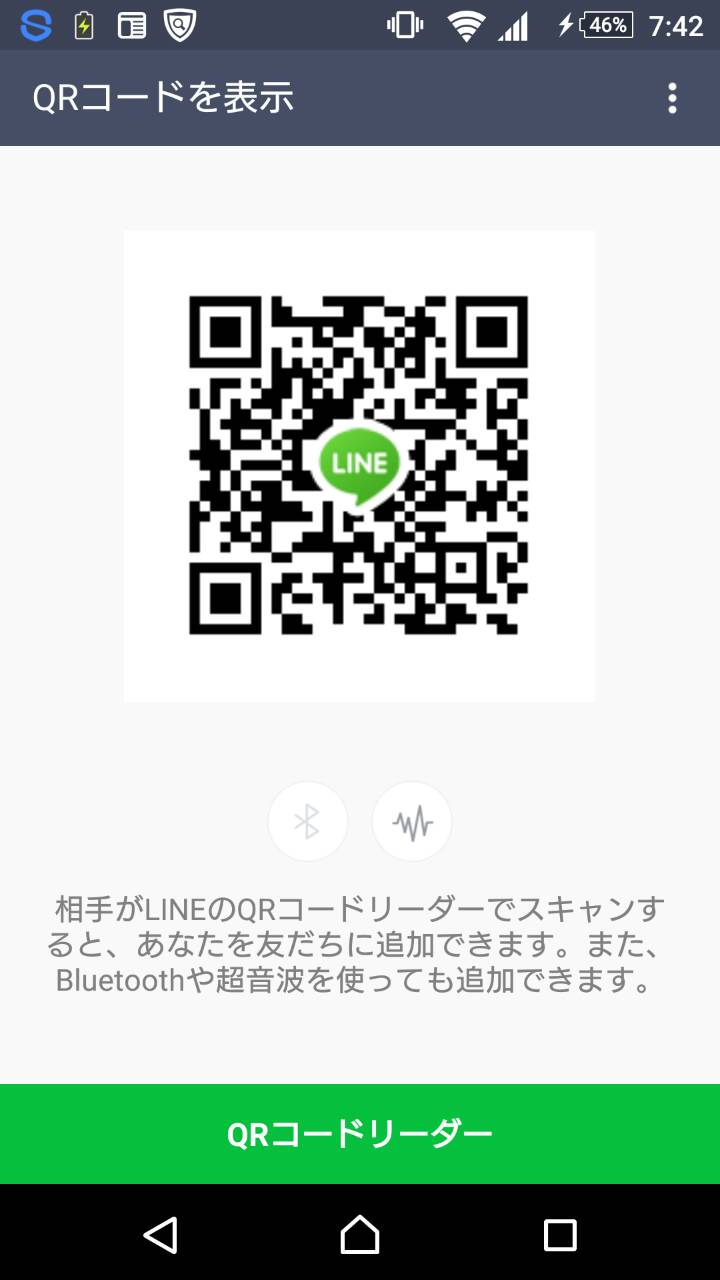Screen dimensions: 720x1280
Task: Tap the green QRコードリーダー button
Action: tap(360, 1135)
